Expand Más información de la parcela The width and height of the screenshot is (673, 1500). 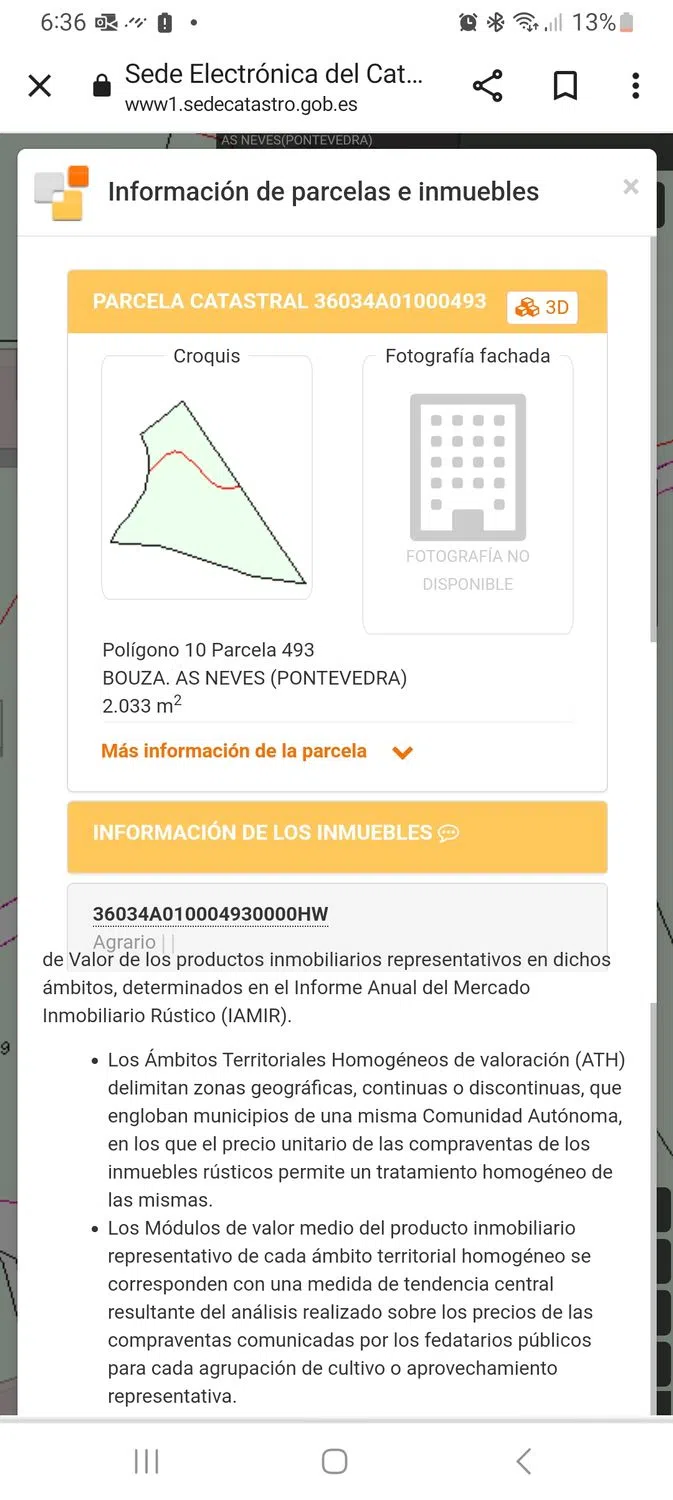pyautogui.click(x=257, y=751)
